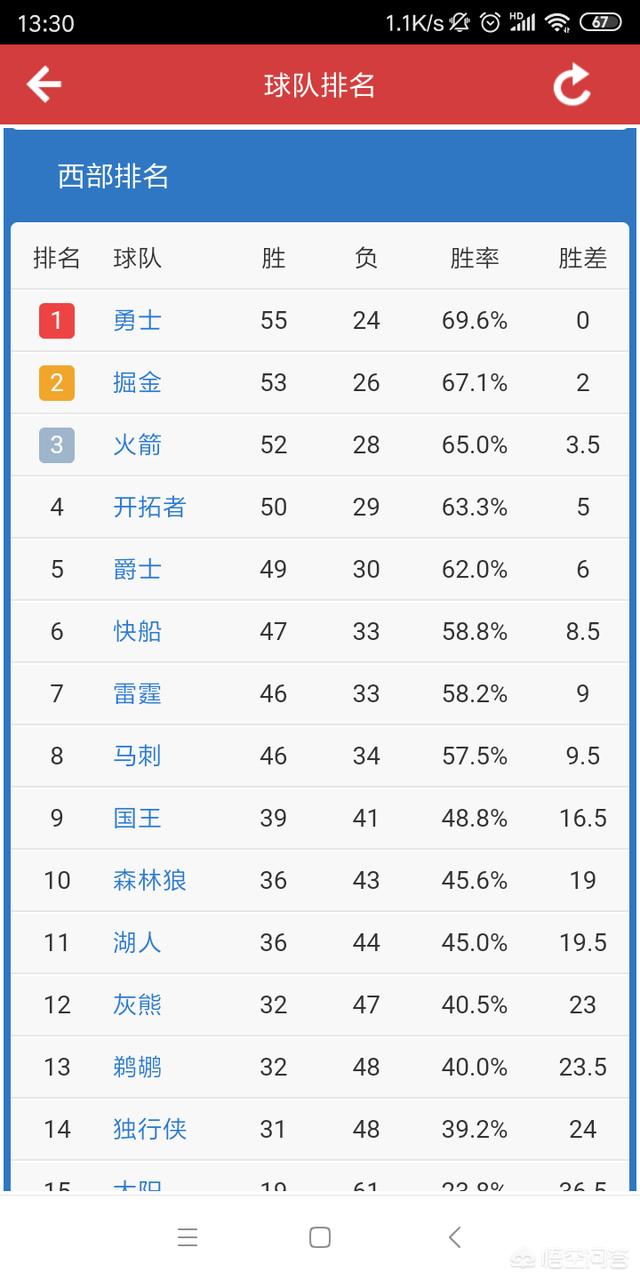Open the 掘金 team link
Viewport: 640px width, 1280px height.
pyautogui.click(x=137, y=382)
